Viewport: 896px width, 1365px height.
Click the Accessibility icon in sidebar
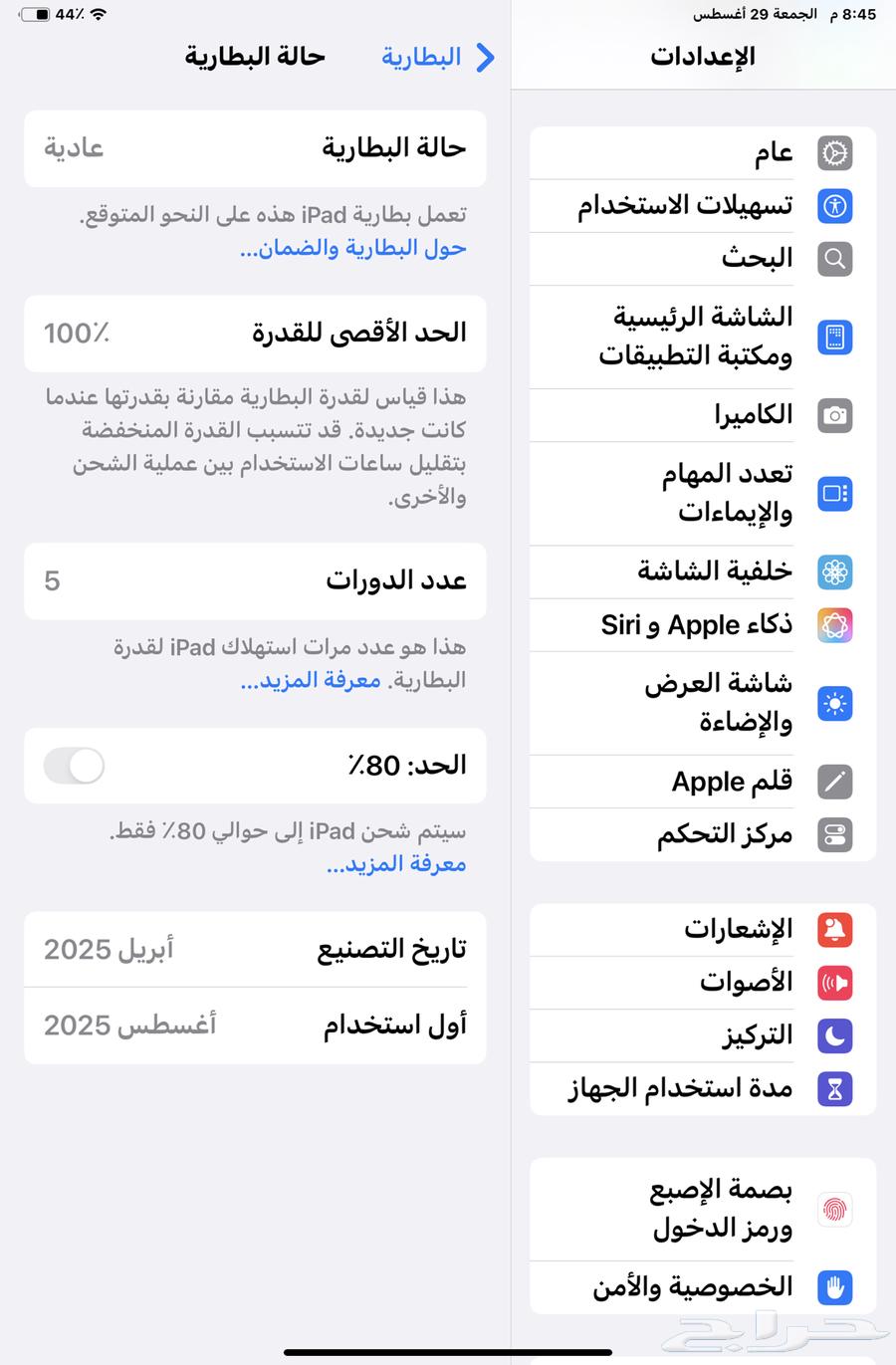pos(834,206)
